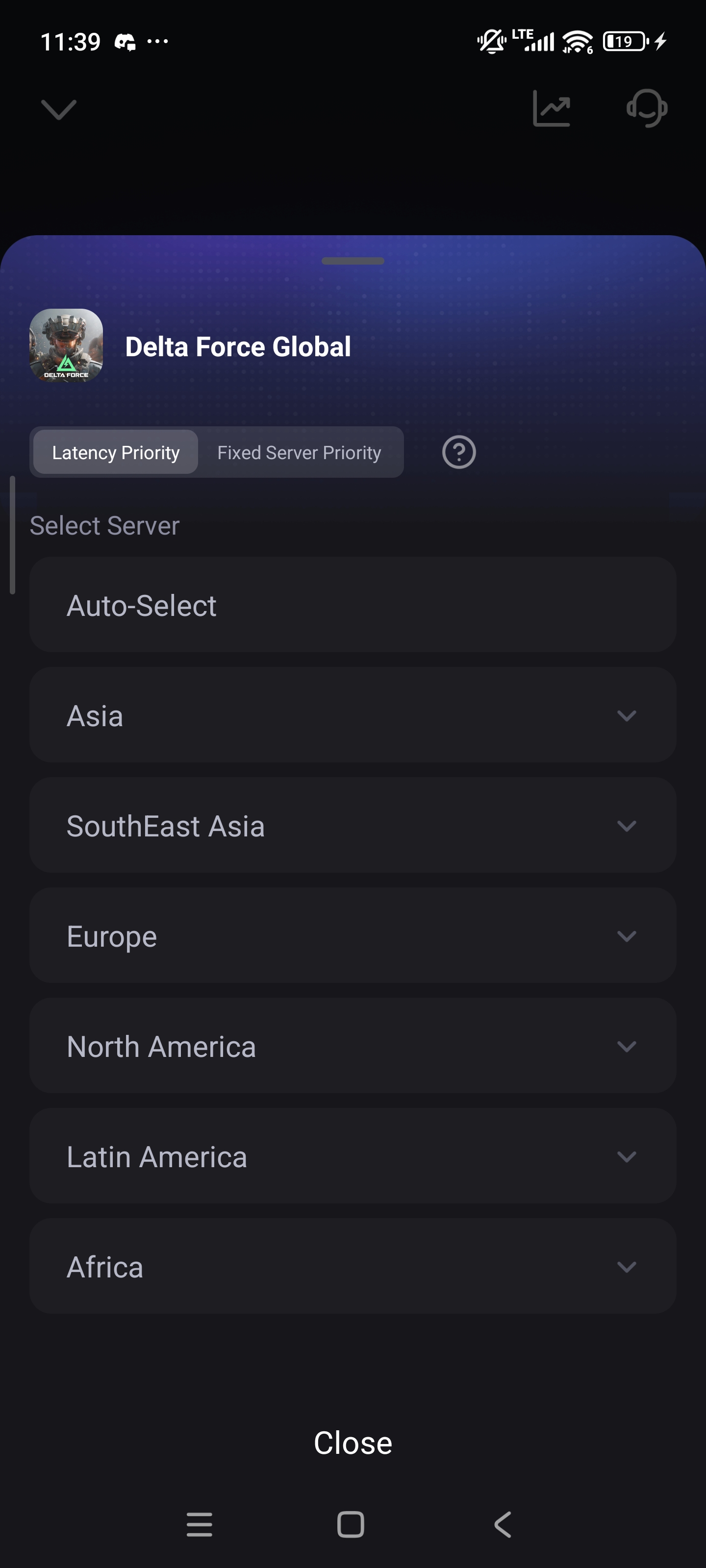
Task: Select the Latency Priority mode
Action: tap(116, 452)
